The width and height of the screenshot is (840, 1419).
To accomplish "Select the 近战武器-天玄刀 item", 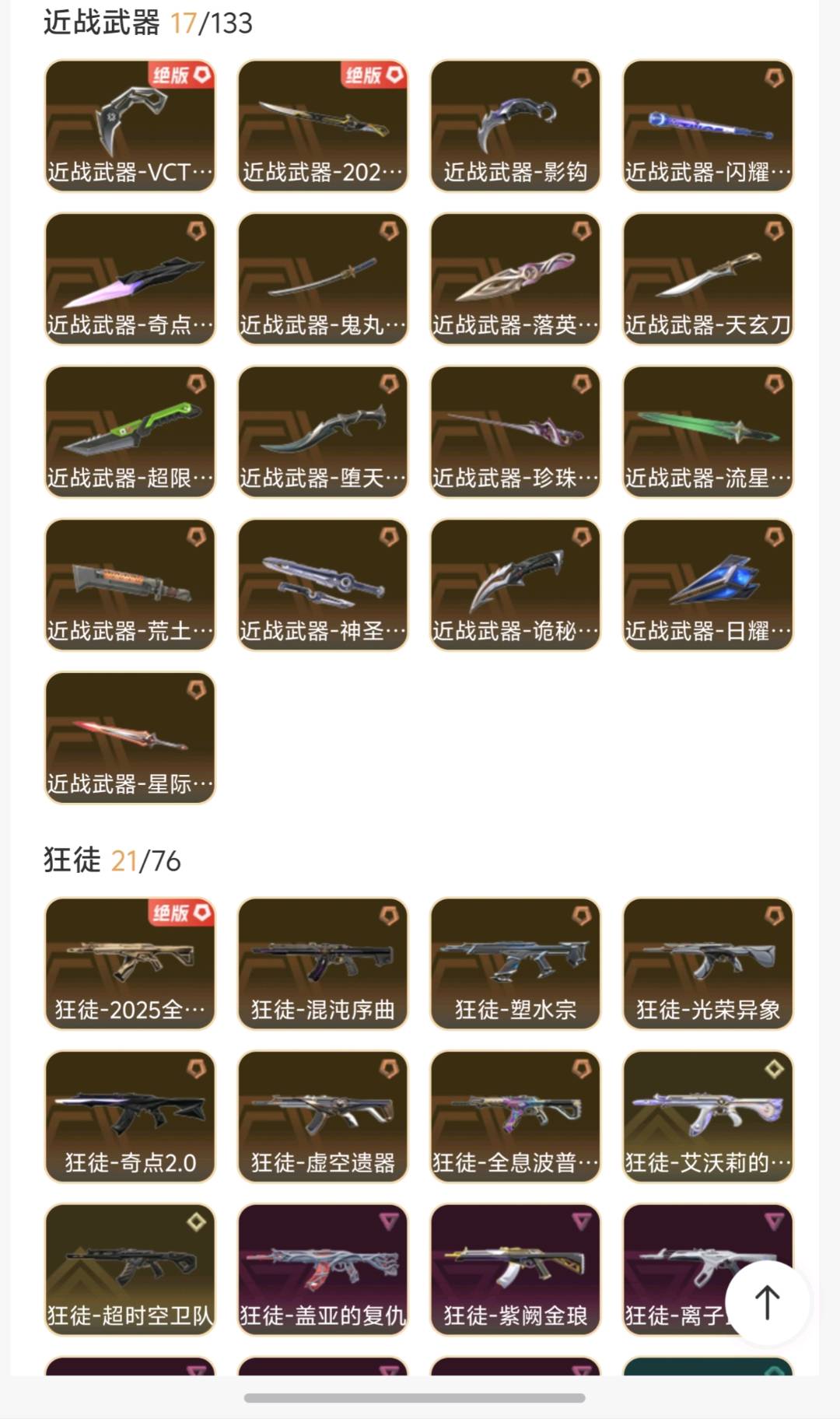I will 708,279.
